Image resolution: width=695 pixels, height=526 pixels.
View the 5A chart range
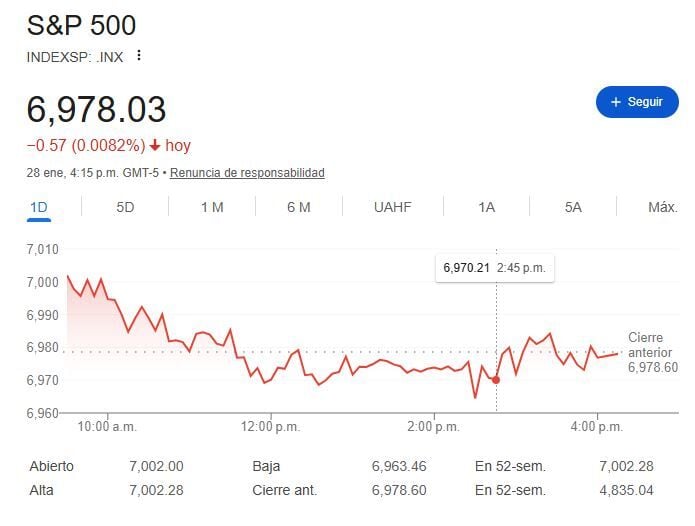click(x=573, y=207)
